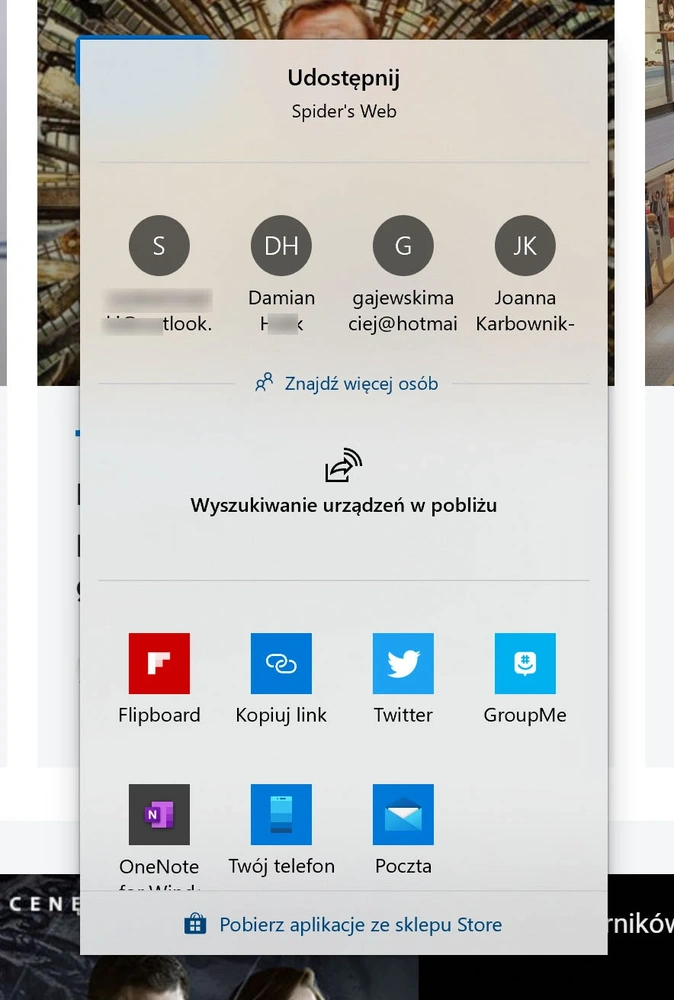
Task: Share through GroupMe
Action: [x=525, y=664]
